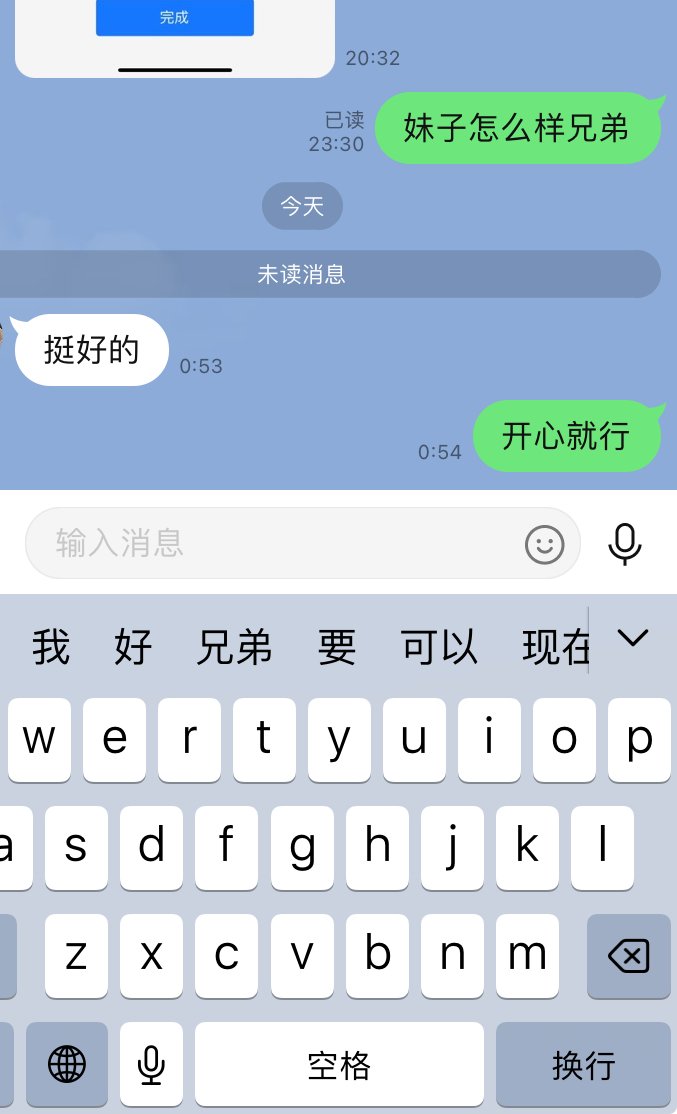Viewport: 677px width, 1114px height.
Task: Start keyboard dictation microphone
Action: click(x=151, y=1064)
